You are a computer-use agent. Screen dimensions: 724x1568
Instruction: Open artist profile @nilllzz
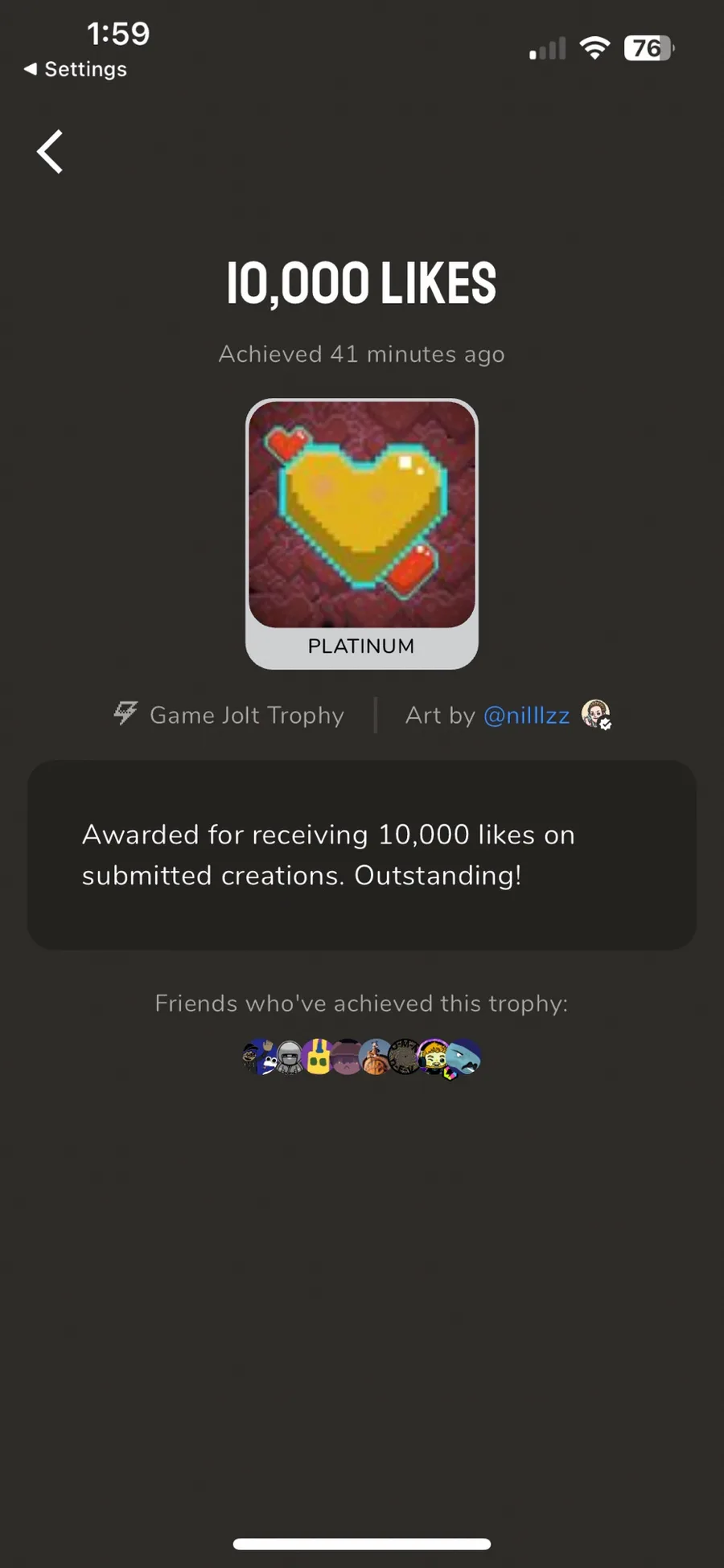[x=526, y=715]
